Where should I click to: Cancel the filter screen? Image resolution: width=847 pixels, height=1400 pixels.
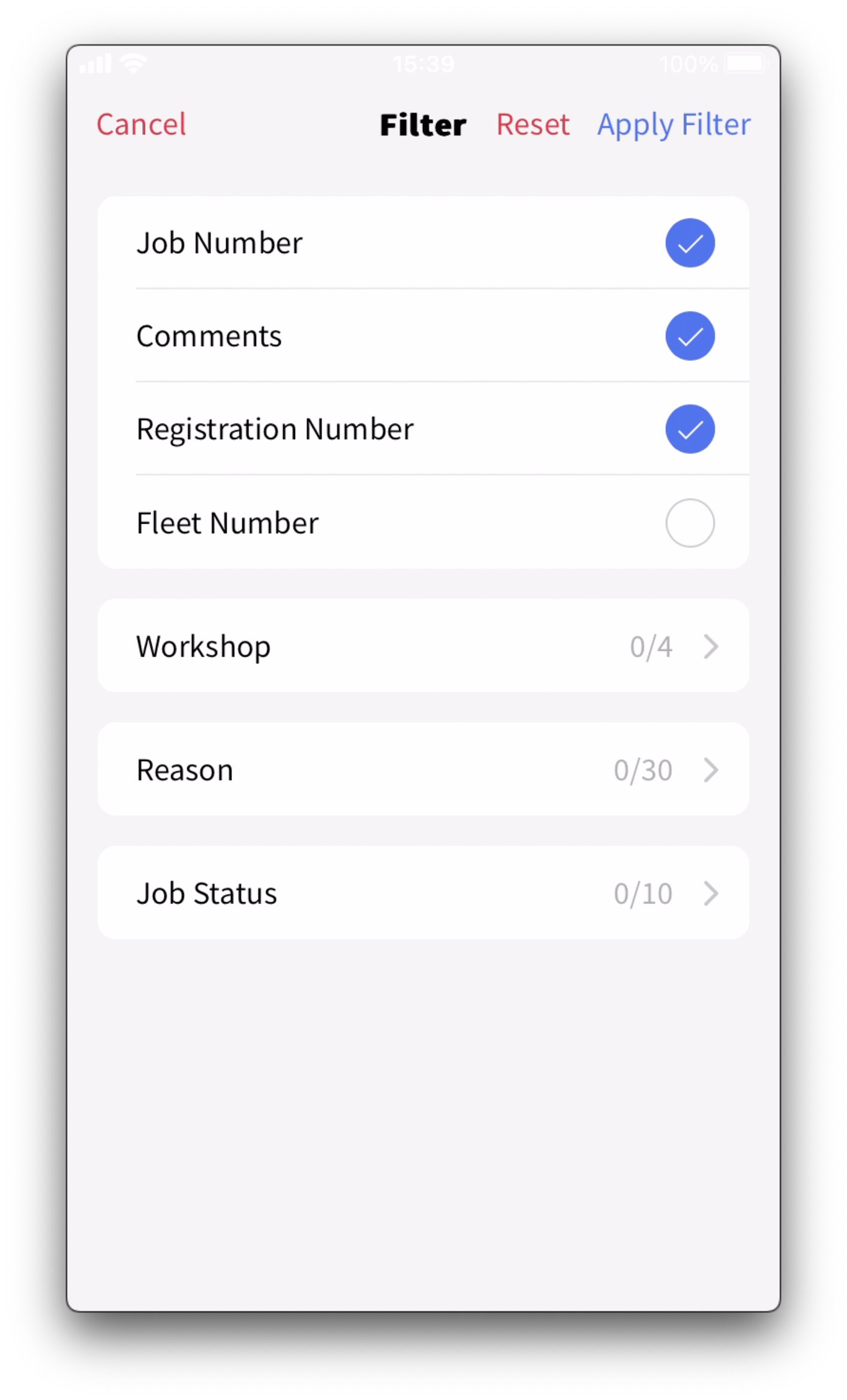pyautogui.click(x=141, y=125)
